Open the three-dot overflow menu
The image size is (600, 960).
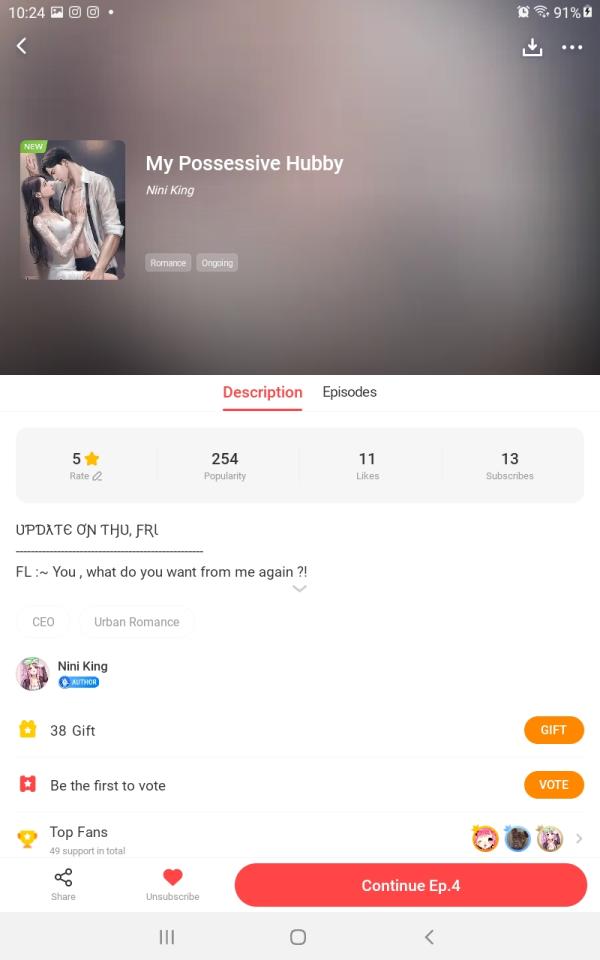point(572,47)
